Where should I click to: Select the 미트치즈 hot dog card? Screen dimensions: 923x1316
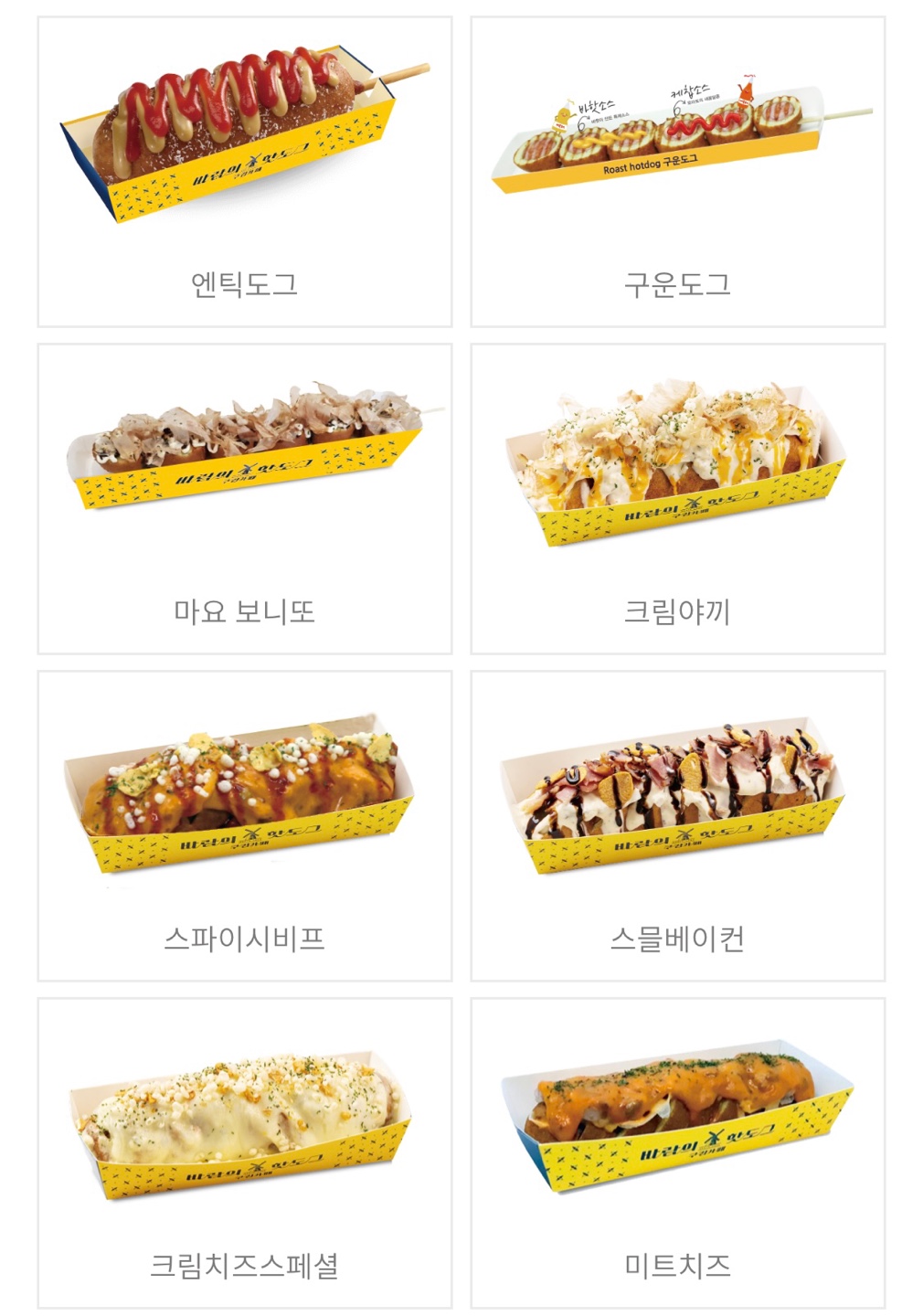(678, 1153)
